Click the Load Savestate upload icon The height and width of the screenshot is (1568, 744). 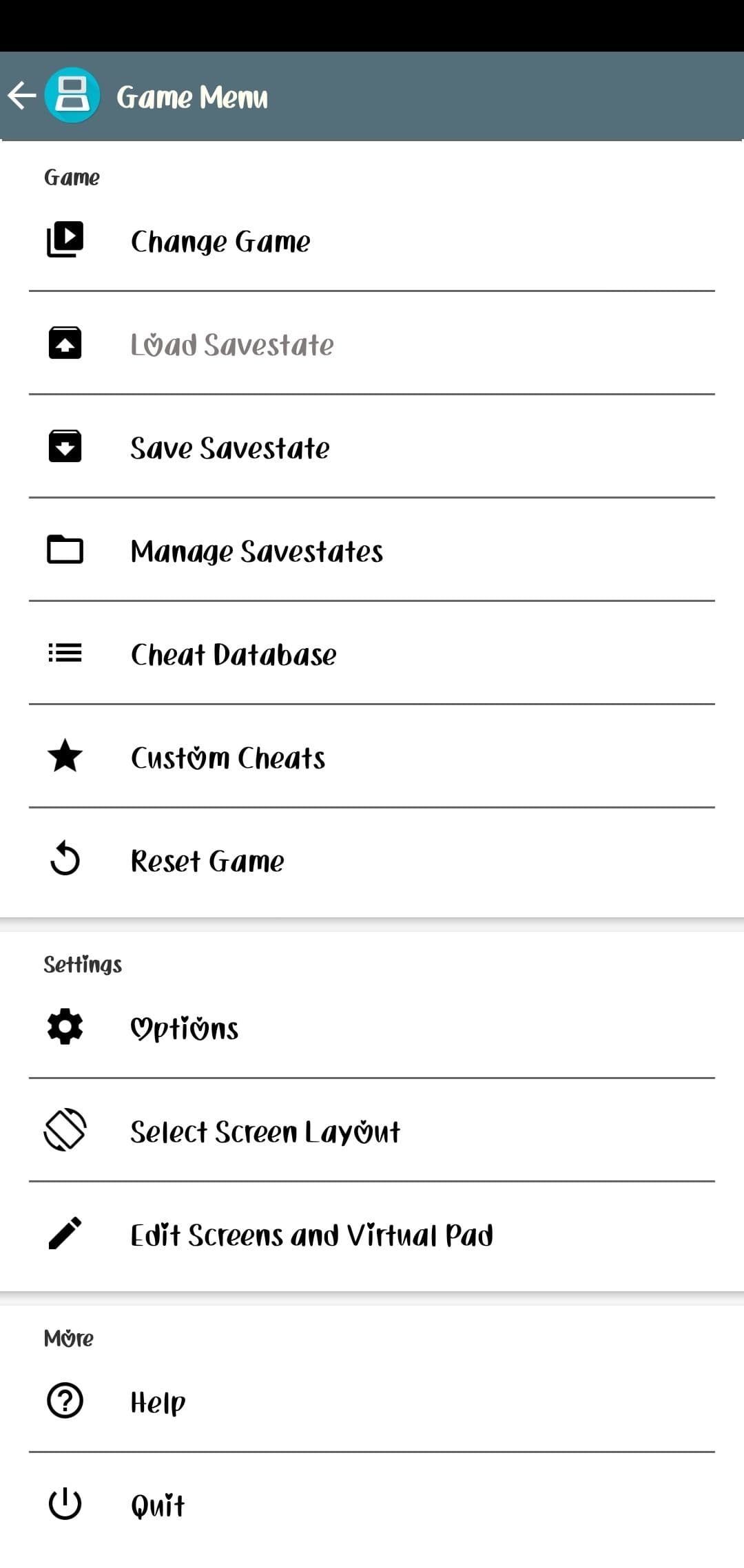pos(64,342)
